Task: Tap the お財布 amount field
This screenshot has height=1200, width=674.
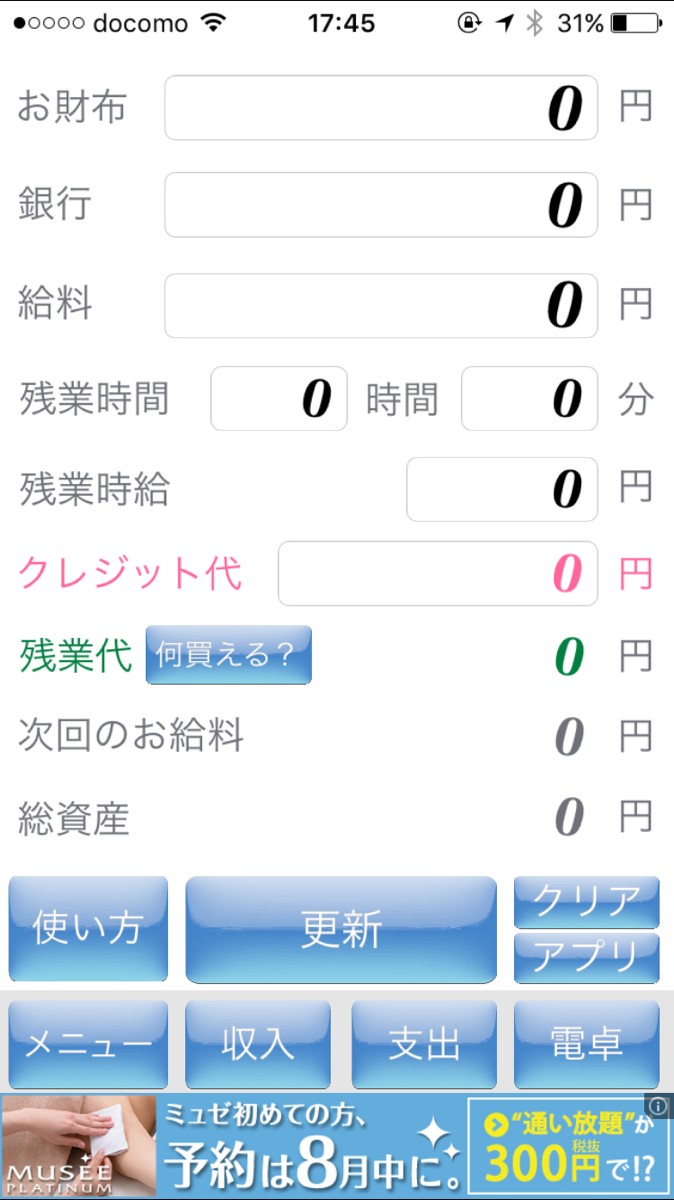Action: coord(381,108)
